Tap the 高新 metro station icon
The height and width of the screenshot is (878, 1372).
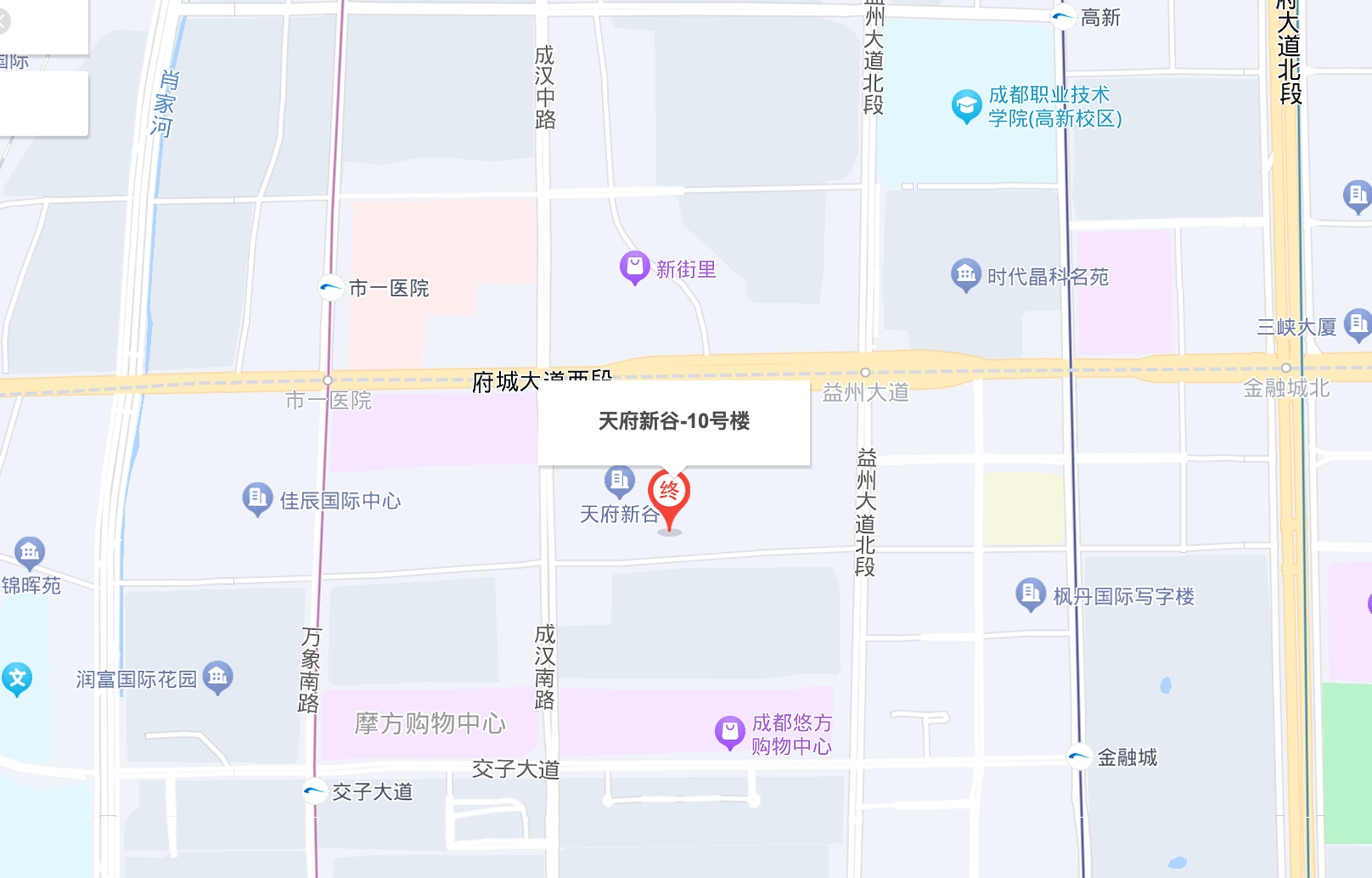tap(1063, 17)
